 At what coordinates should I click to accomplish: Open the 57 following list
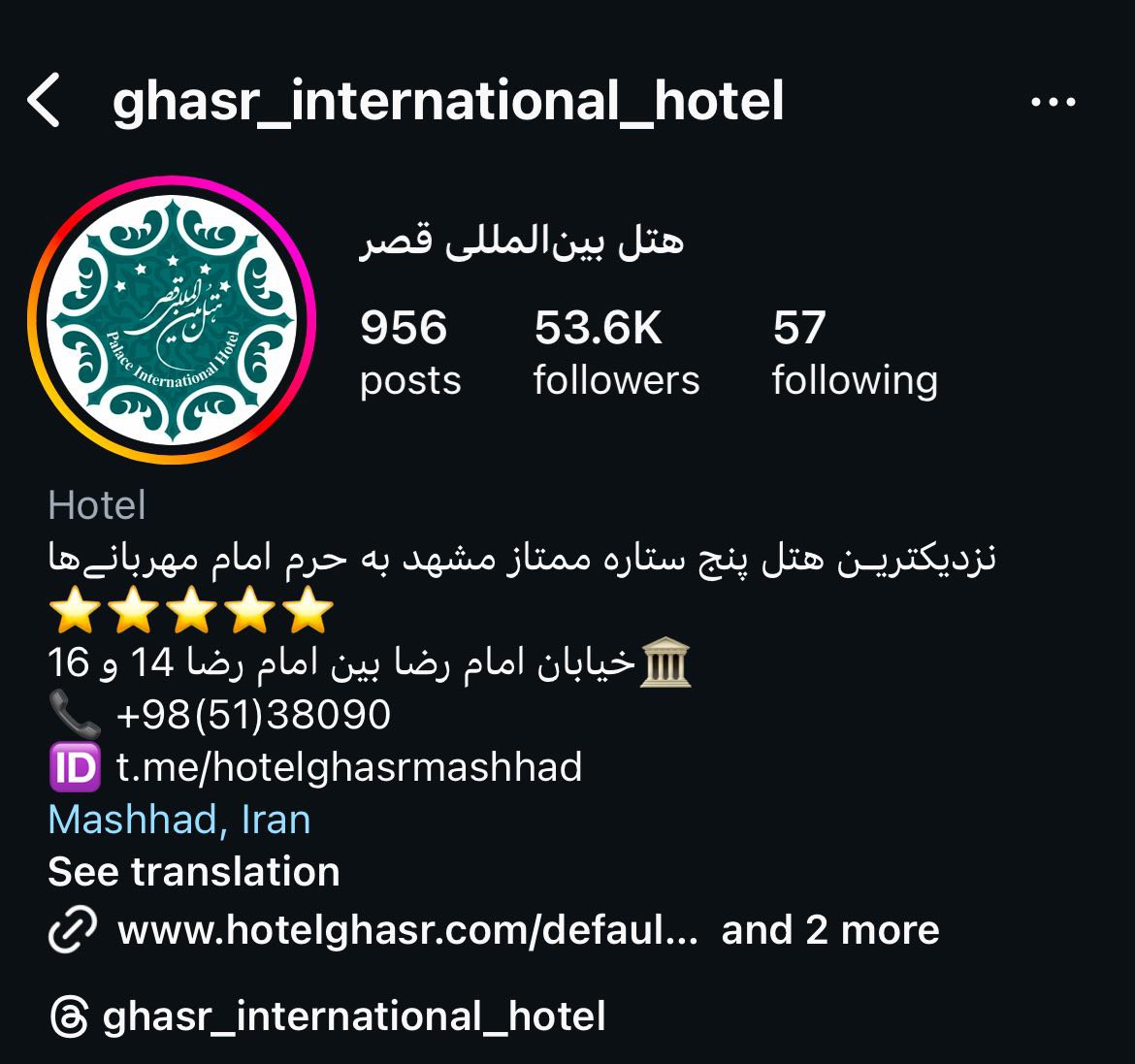tap(854, 353)
